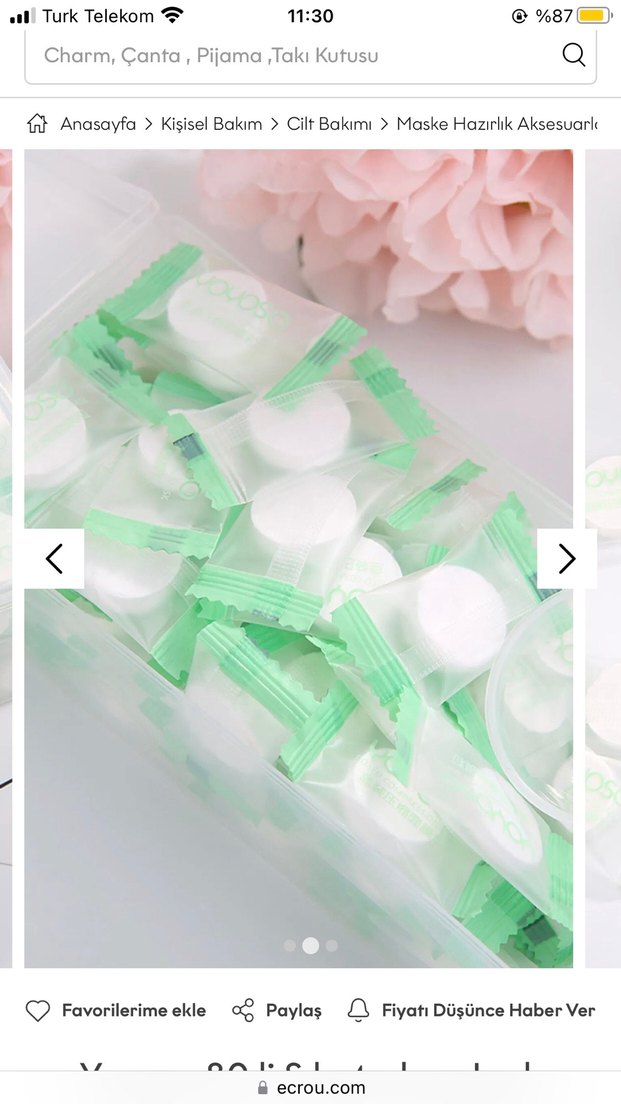Tap the search field for products
This screenshot has width=621, height=1104.
click(x=290, y=55)
